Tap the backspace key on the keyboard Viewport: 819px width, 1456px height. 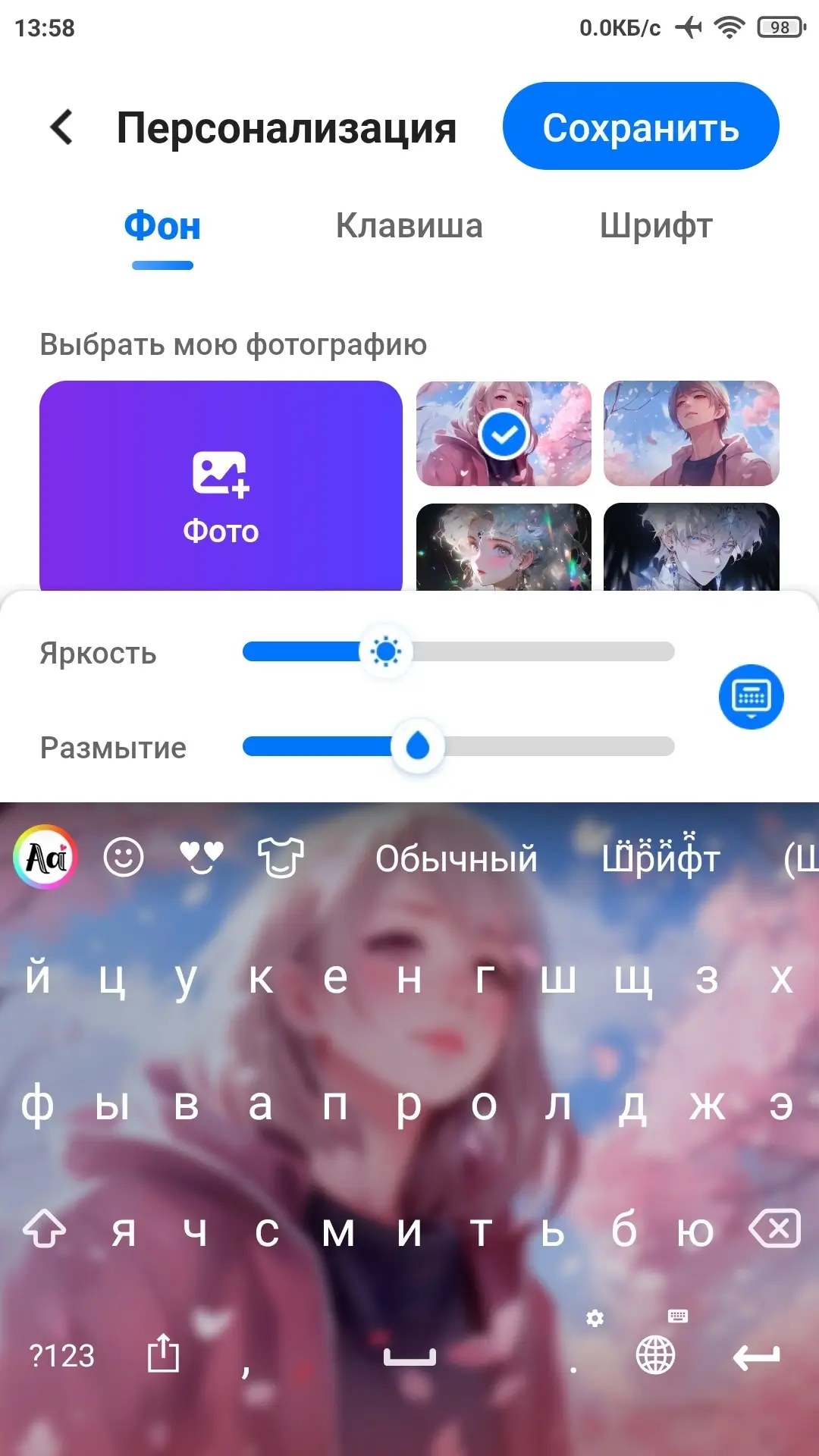pos(774,1229)
